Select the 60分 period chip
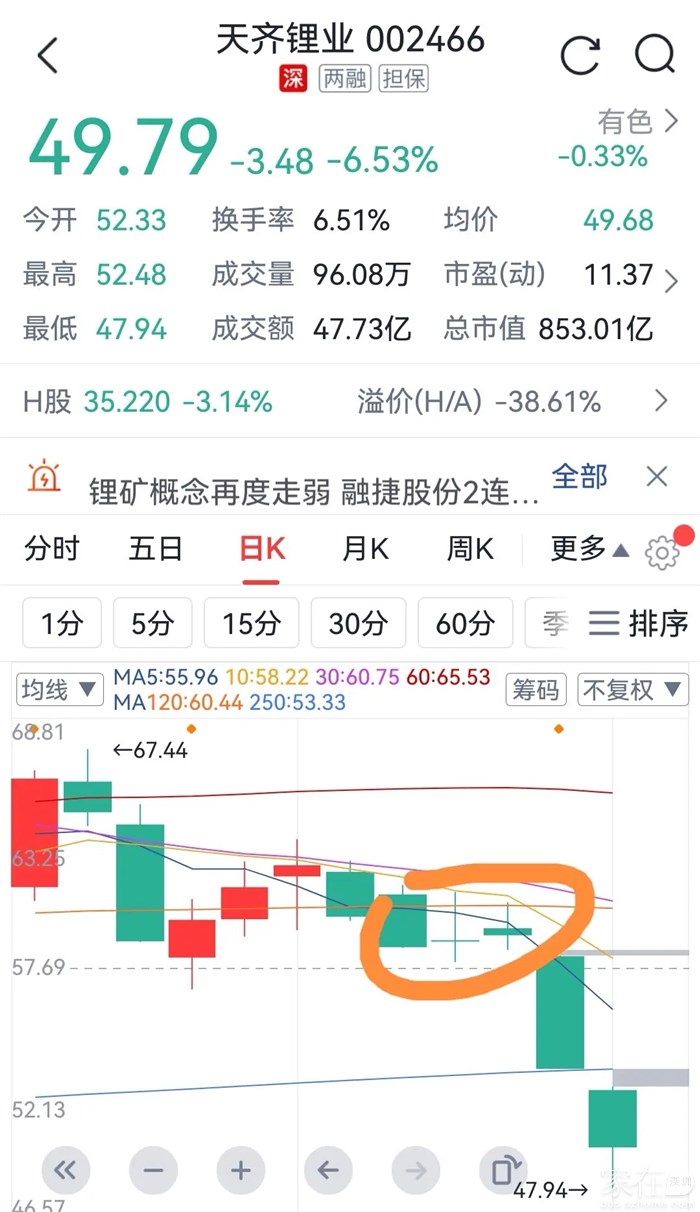 click(465, 623)
